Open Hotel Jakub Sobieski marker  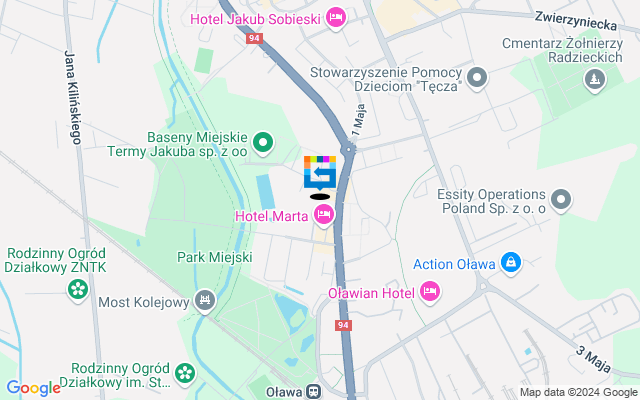tap(336, 17)
